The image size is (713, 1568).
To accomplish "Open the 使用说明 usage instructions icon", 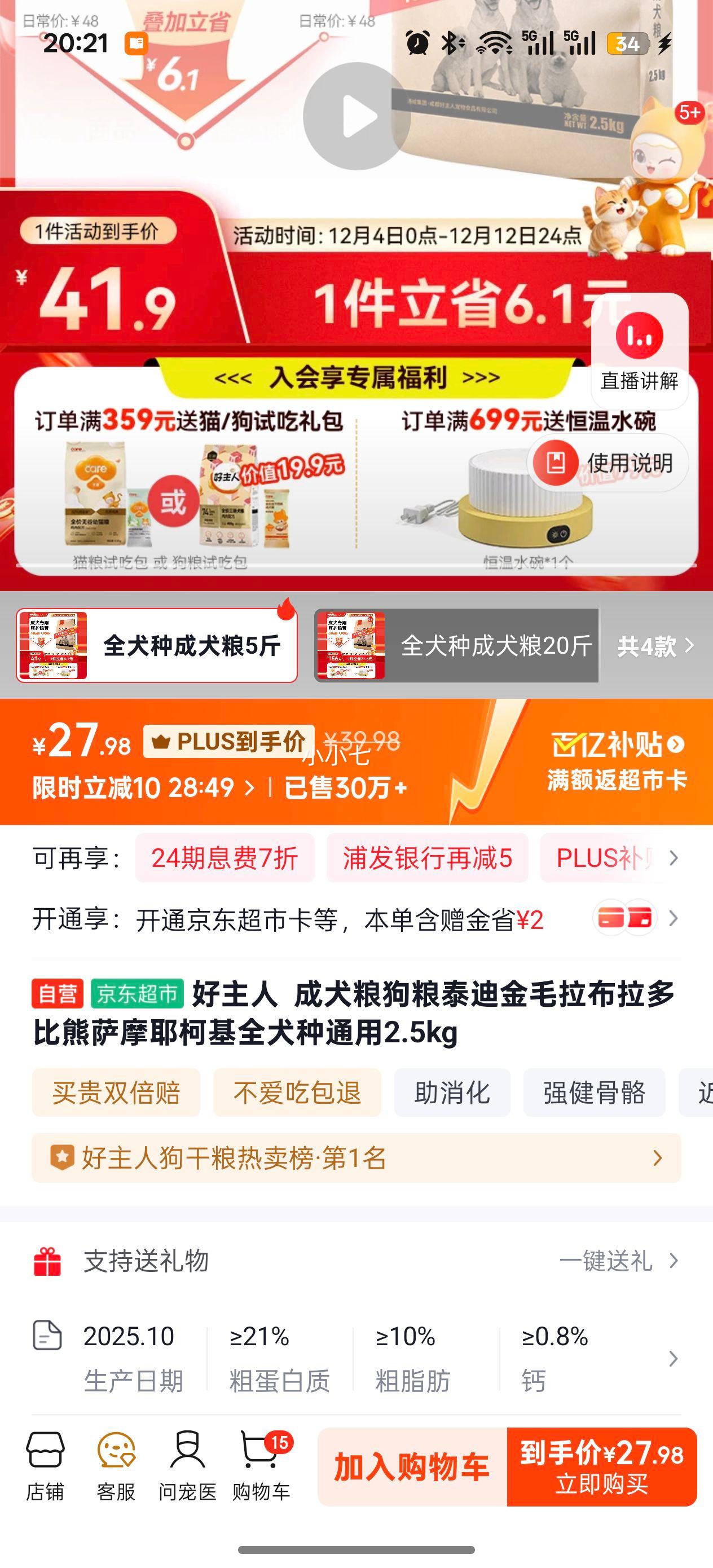I will (557, 463).
